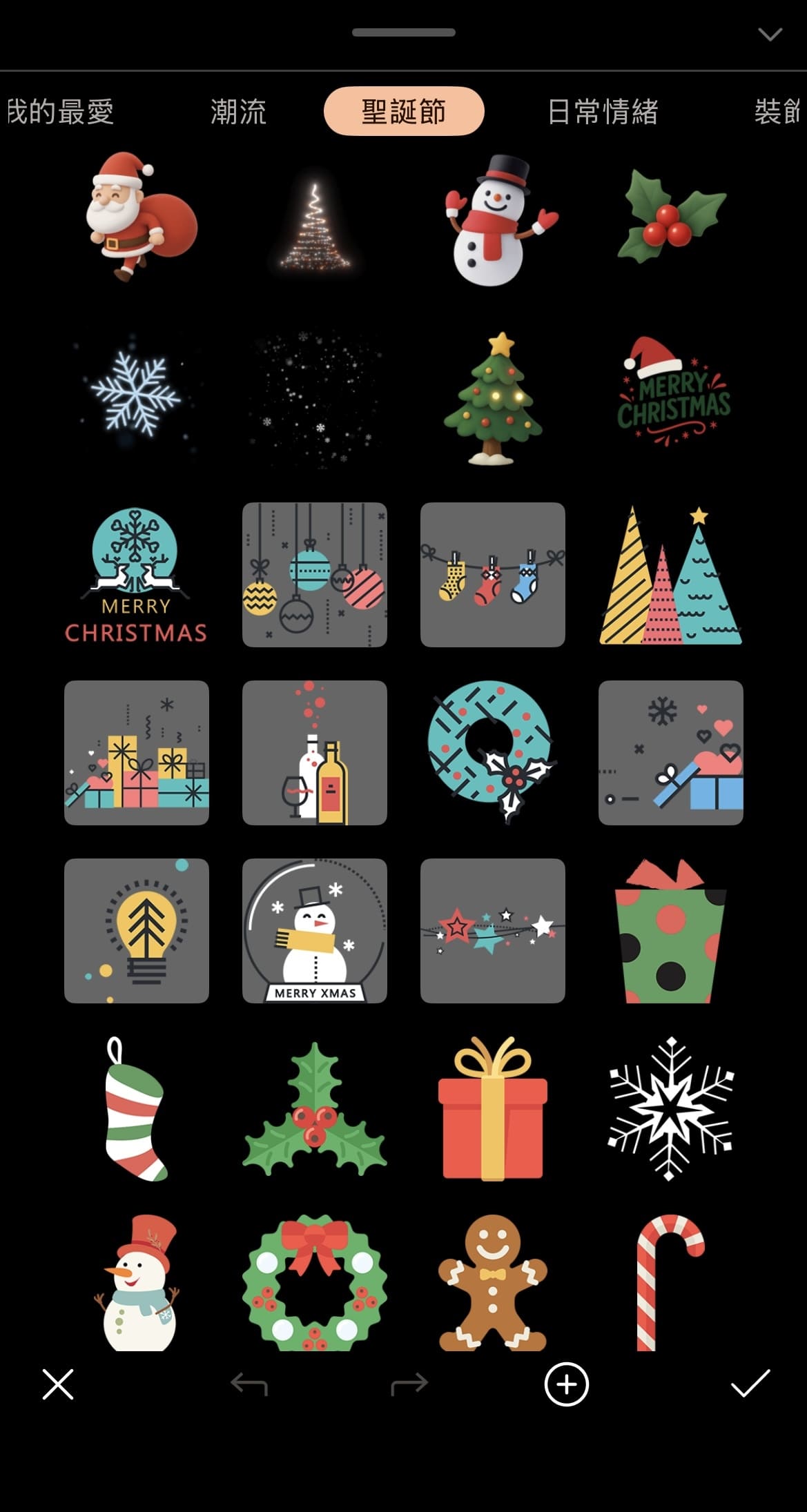This screenshot has height=1512, width=807.
Task: Choose the gingerbread man sticker
Action: click(493, 1282)
